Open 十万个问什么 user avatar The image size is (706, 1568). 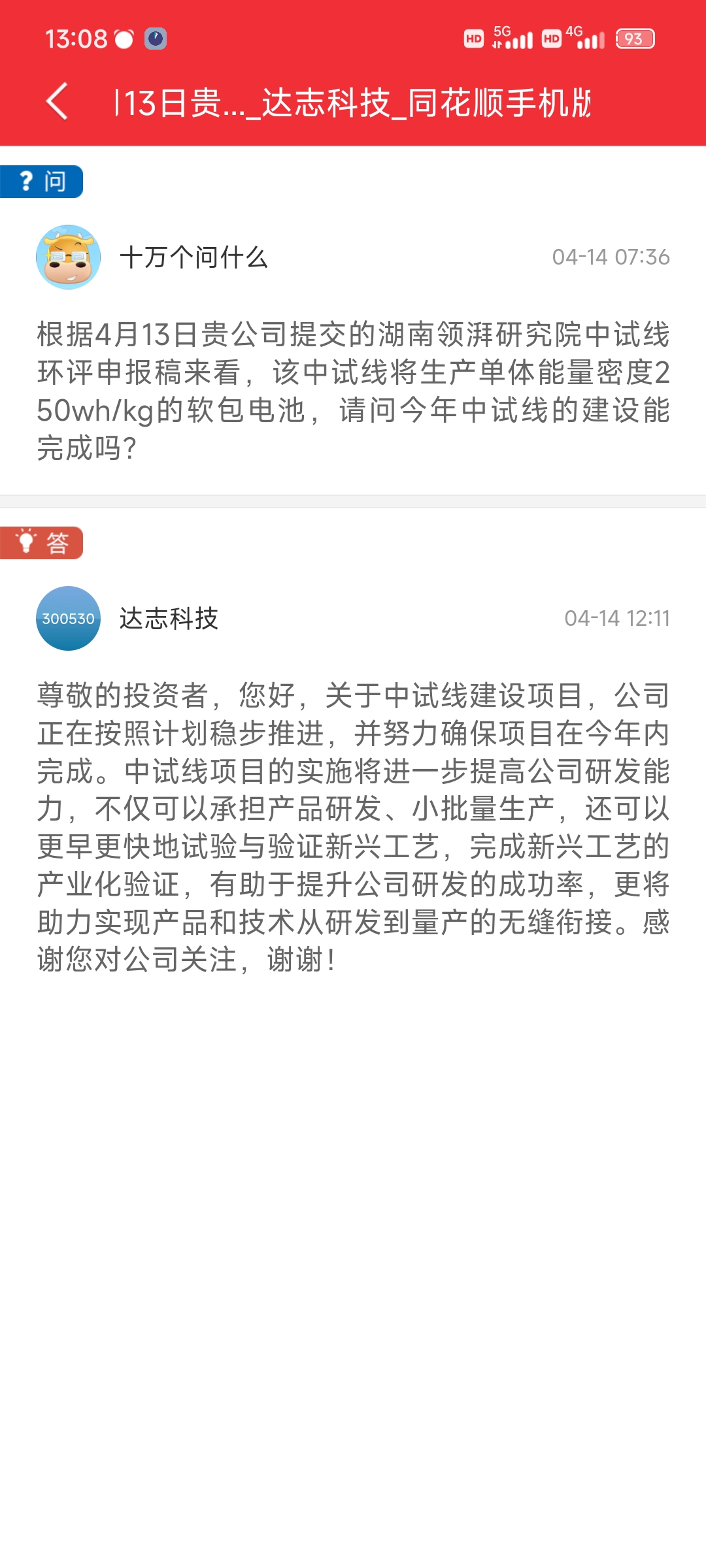[x=68, y=257]
